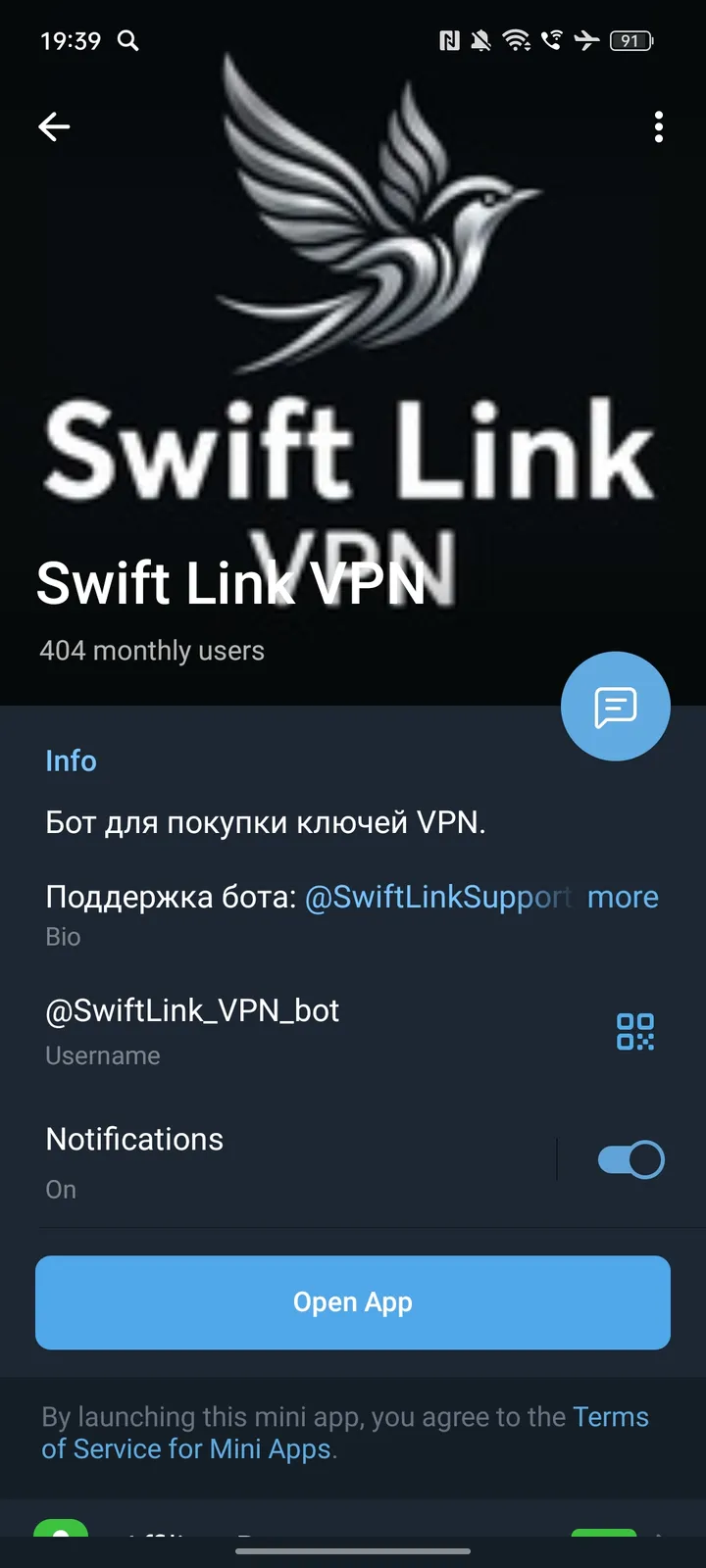Screen dimensions: 706x1568
Task: Tap the airplane mode status icon
Action: click(586, 41)
